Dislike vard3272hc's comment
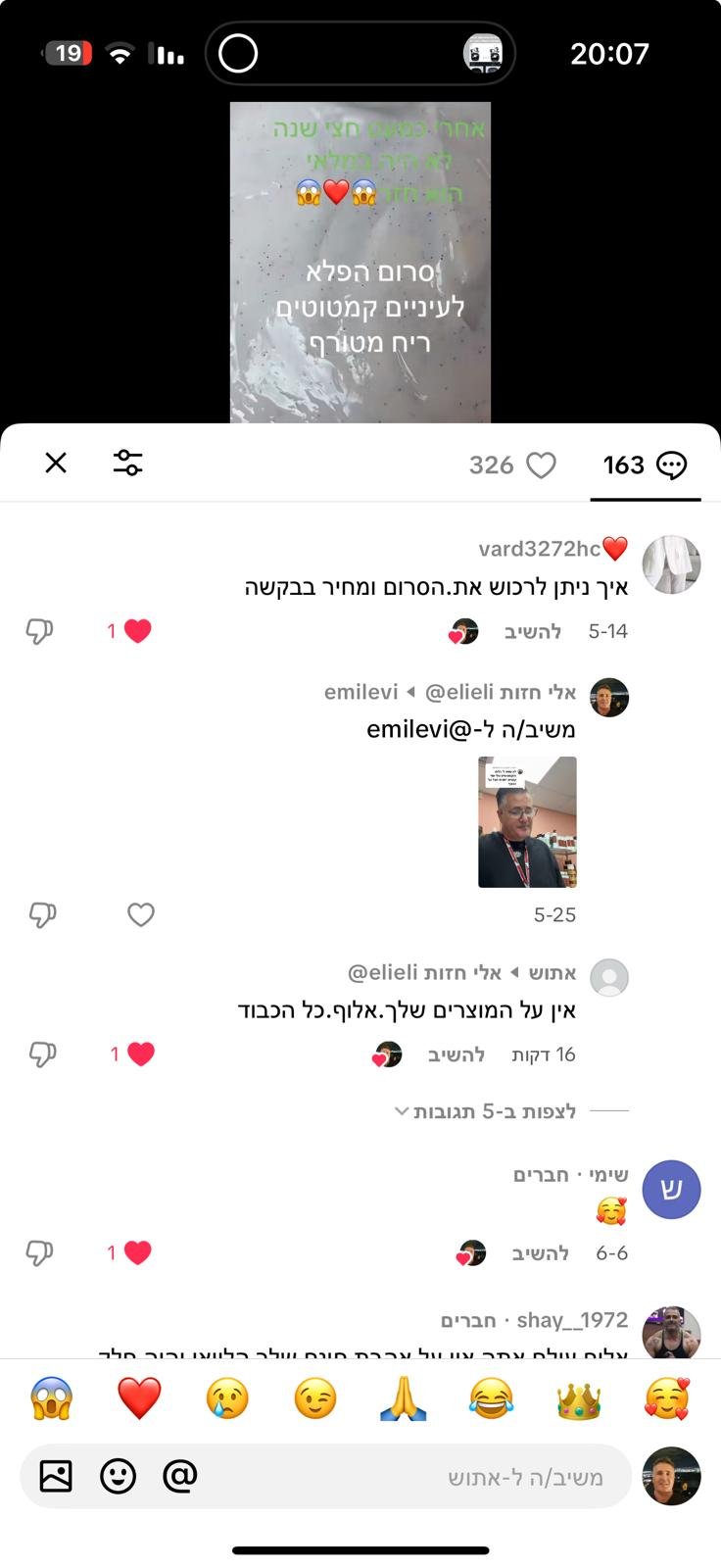 (39, 631)
